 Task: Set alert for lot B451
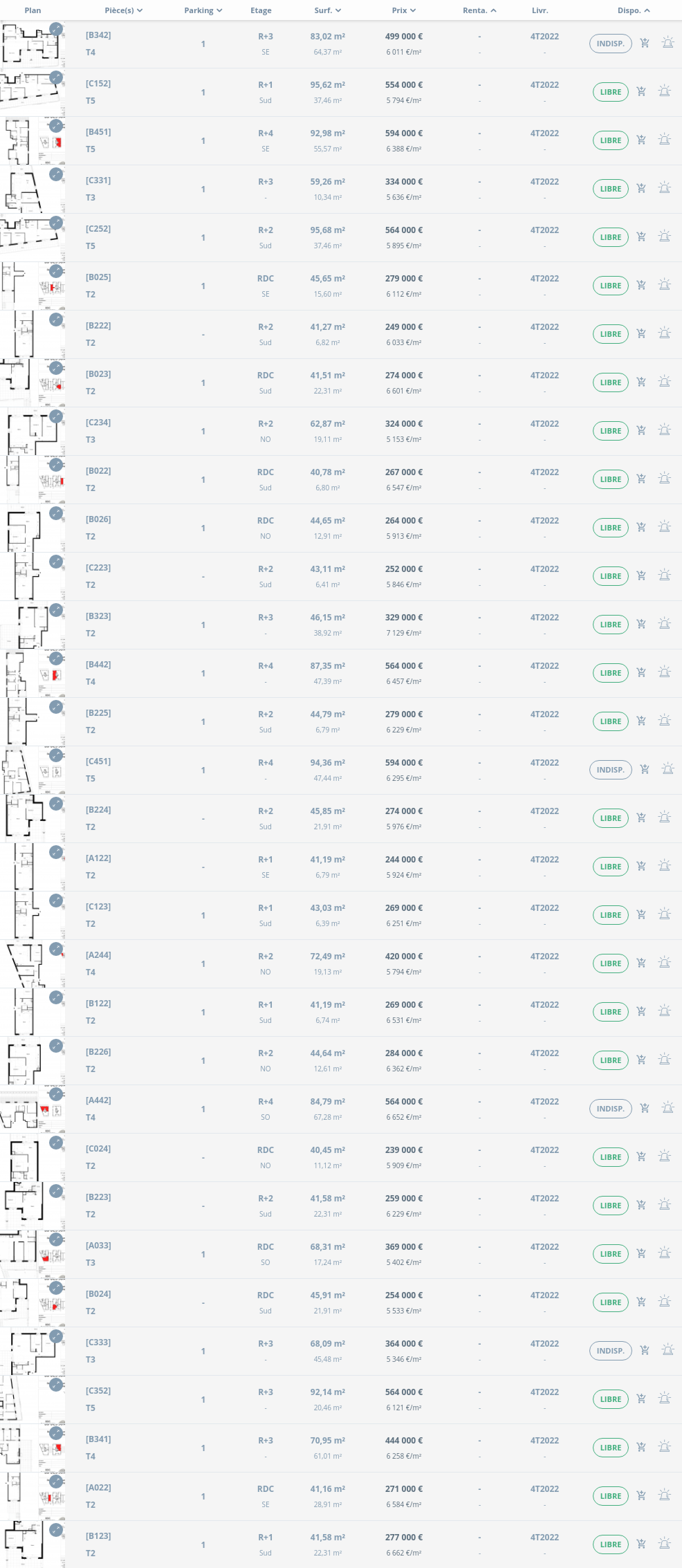coord(664,140)
